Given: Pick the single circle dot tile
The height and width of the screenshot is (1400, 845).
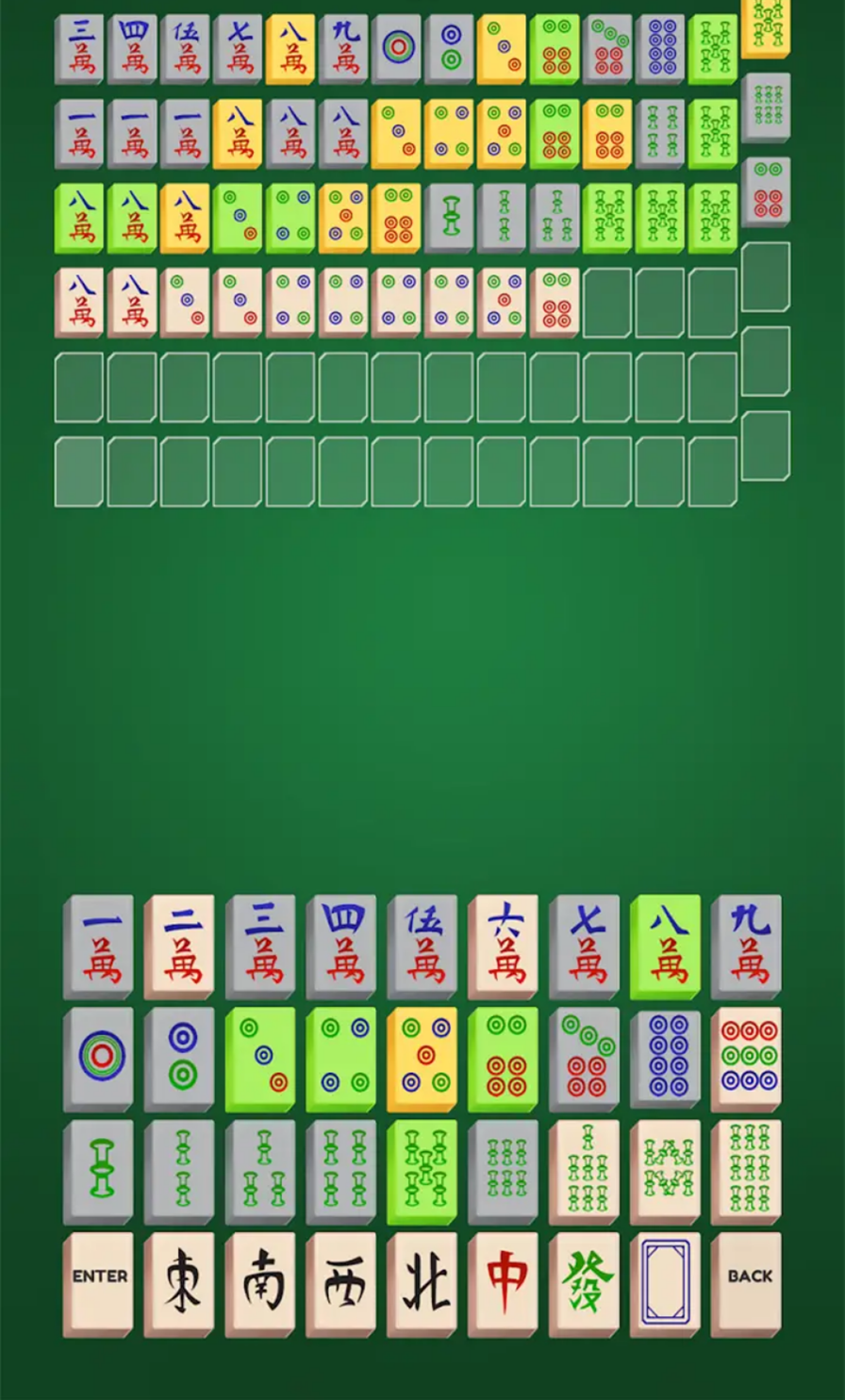Looking at the screenshot, I should [x=99, y=1056].
